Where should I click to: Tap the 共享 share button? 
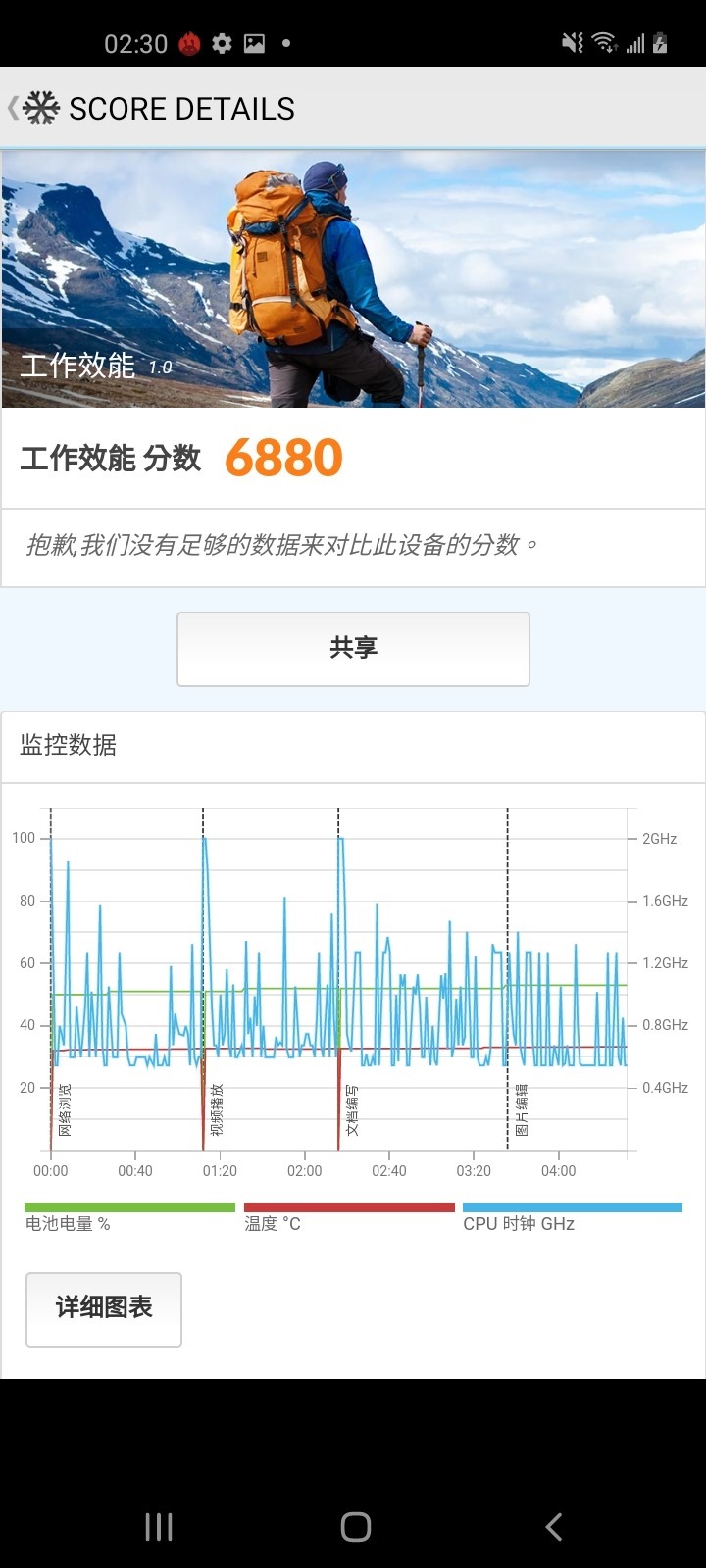[353, 649]
